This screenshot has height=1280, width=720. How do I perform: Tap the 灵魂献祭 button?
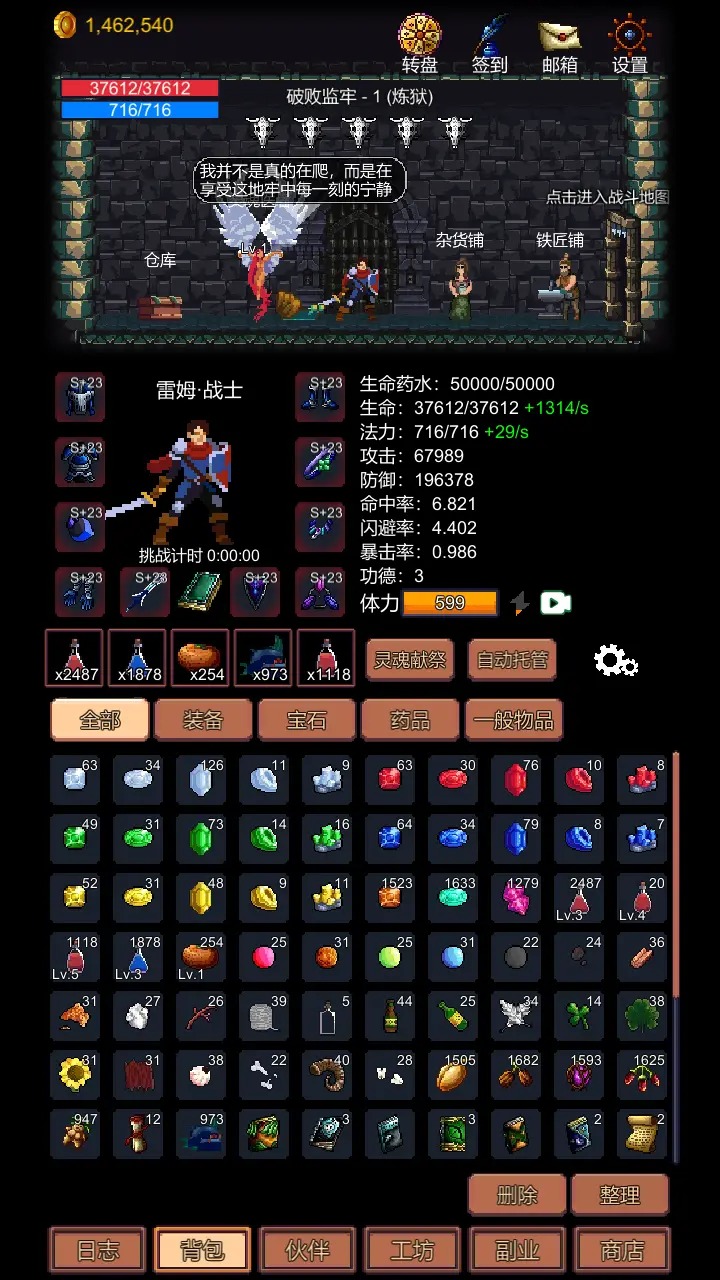click(x=410, y=660)
